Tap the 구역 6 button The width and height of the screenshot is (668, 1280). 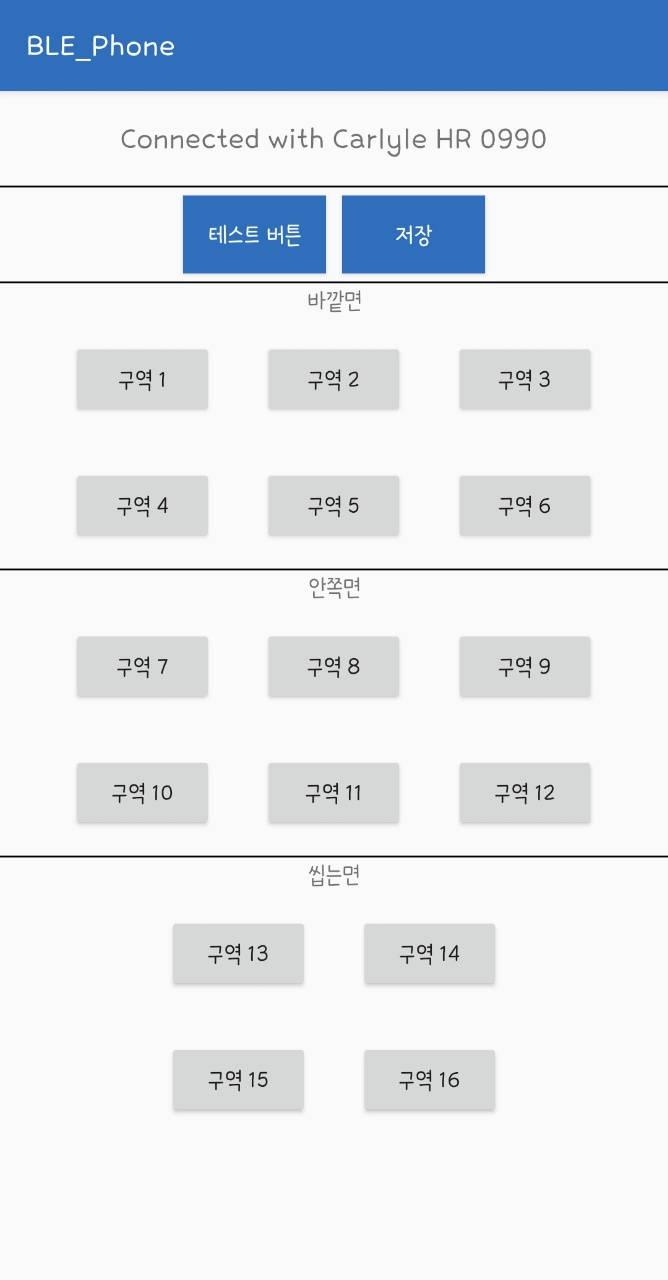point(525,505)
